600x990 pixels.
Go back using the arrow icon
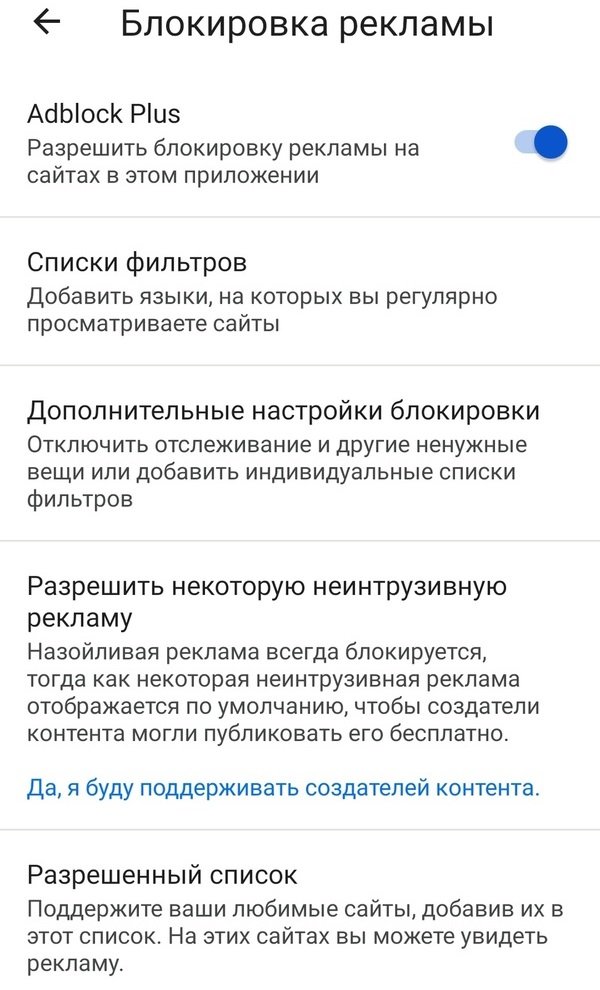(x=46, y=23)
